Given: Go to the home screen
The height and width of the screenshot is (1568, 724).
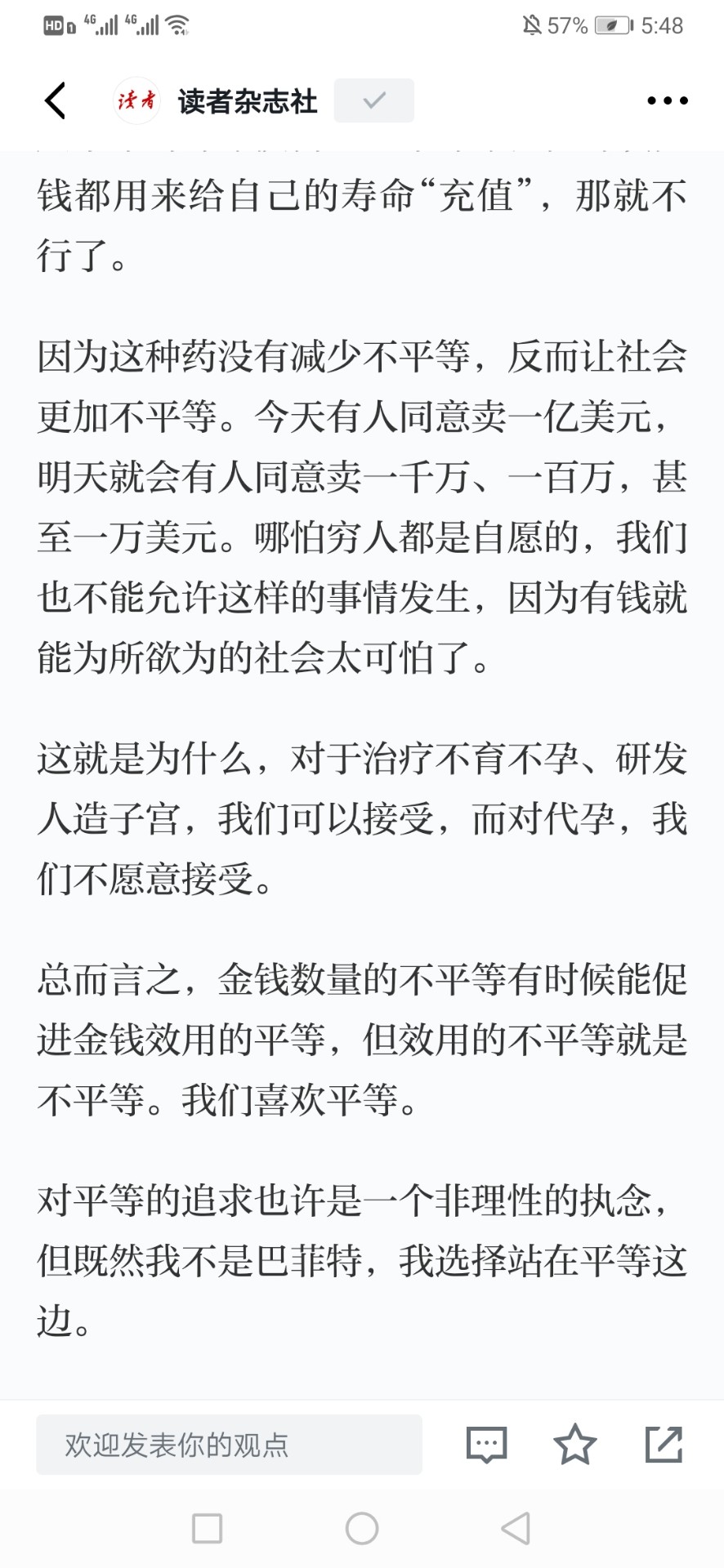Looking at the screenshot, I should 362,1528.
